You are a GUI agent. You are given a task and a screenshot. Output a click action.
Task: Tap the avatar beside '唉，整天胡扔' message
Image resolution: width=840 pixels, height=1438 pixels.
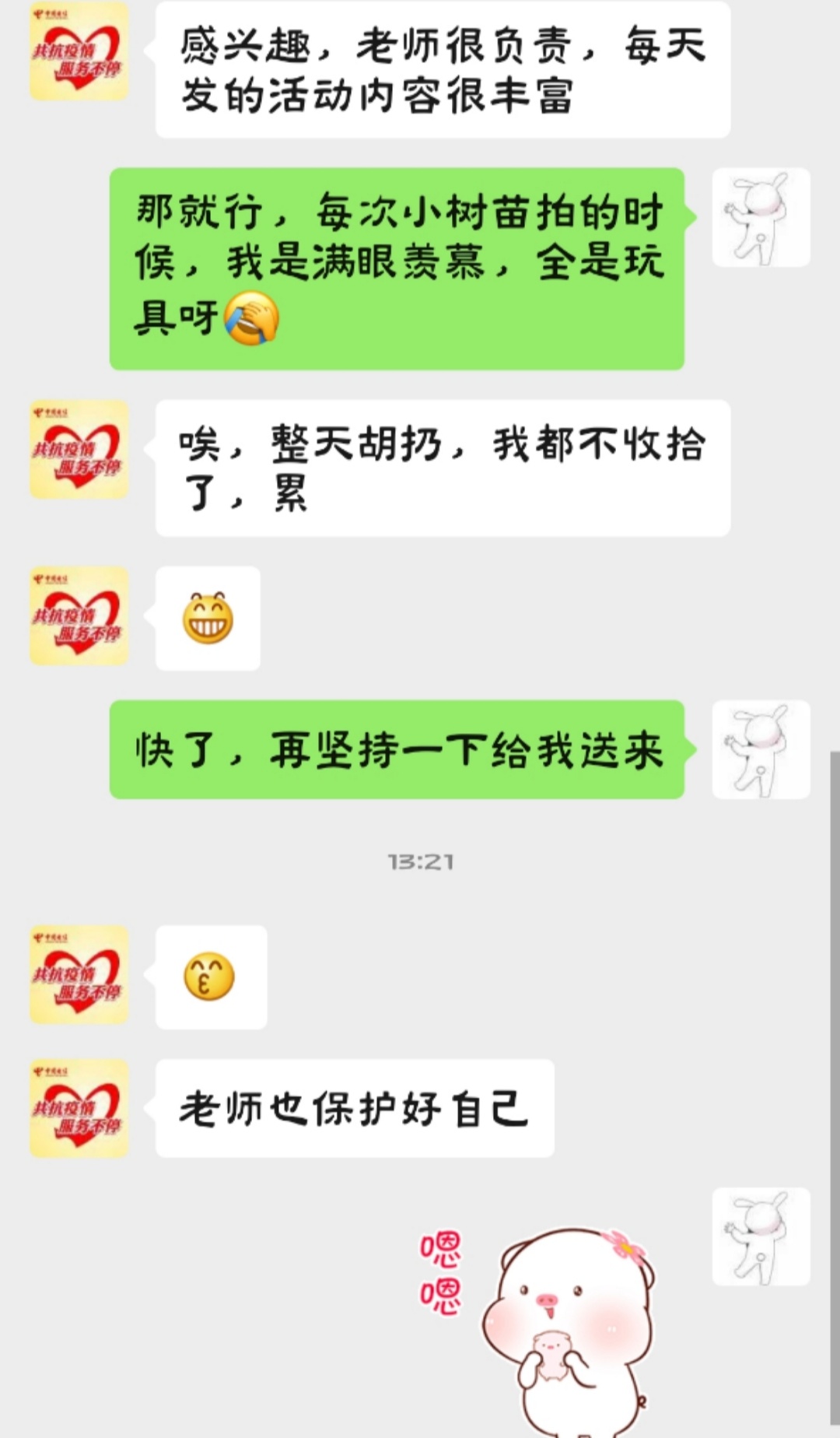tap(79, 449)
